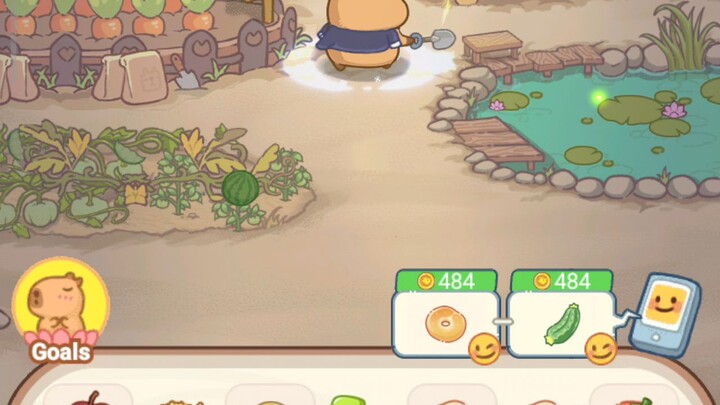720x405 pixels.
Task: Open the Goals capybara button
Action: 60,310
